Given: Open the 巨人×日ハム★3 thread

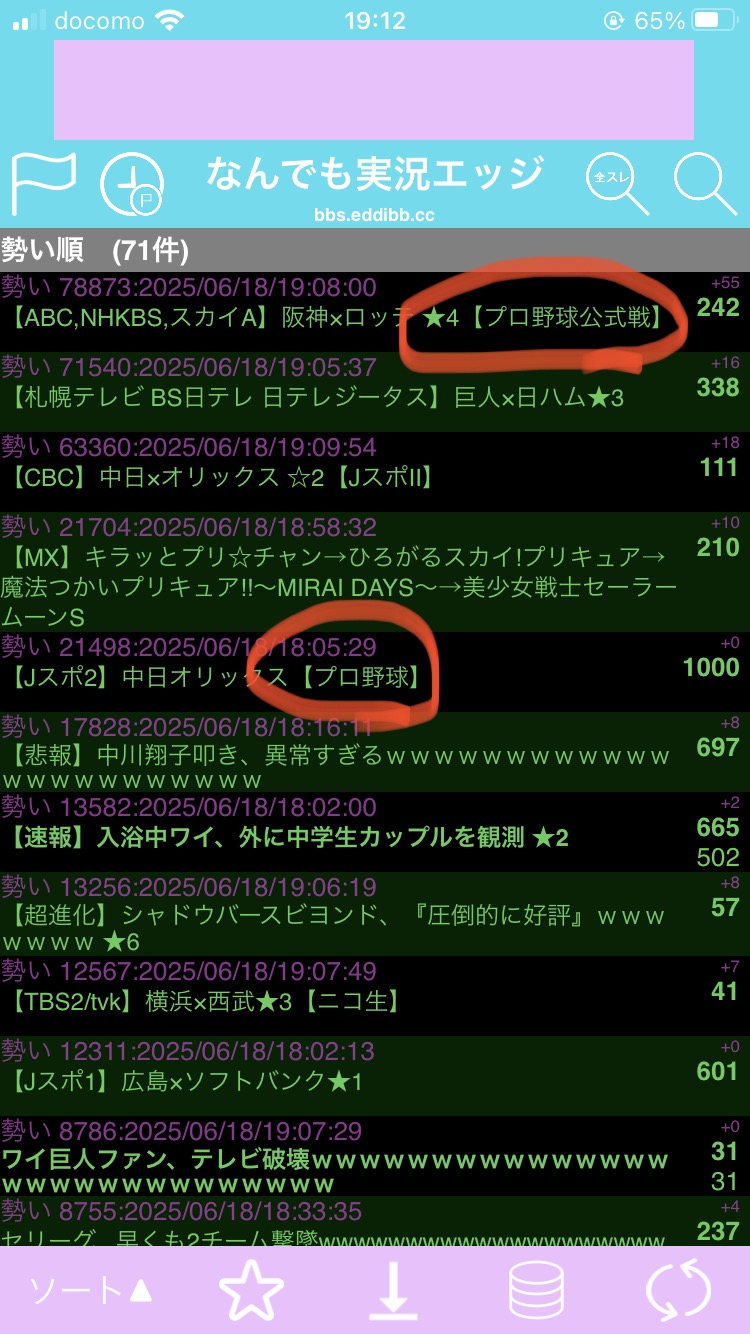Looking at the screenshot, I should click(x=375, y=392).
